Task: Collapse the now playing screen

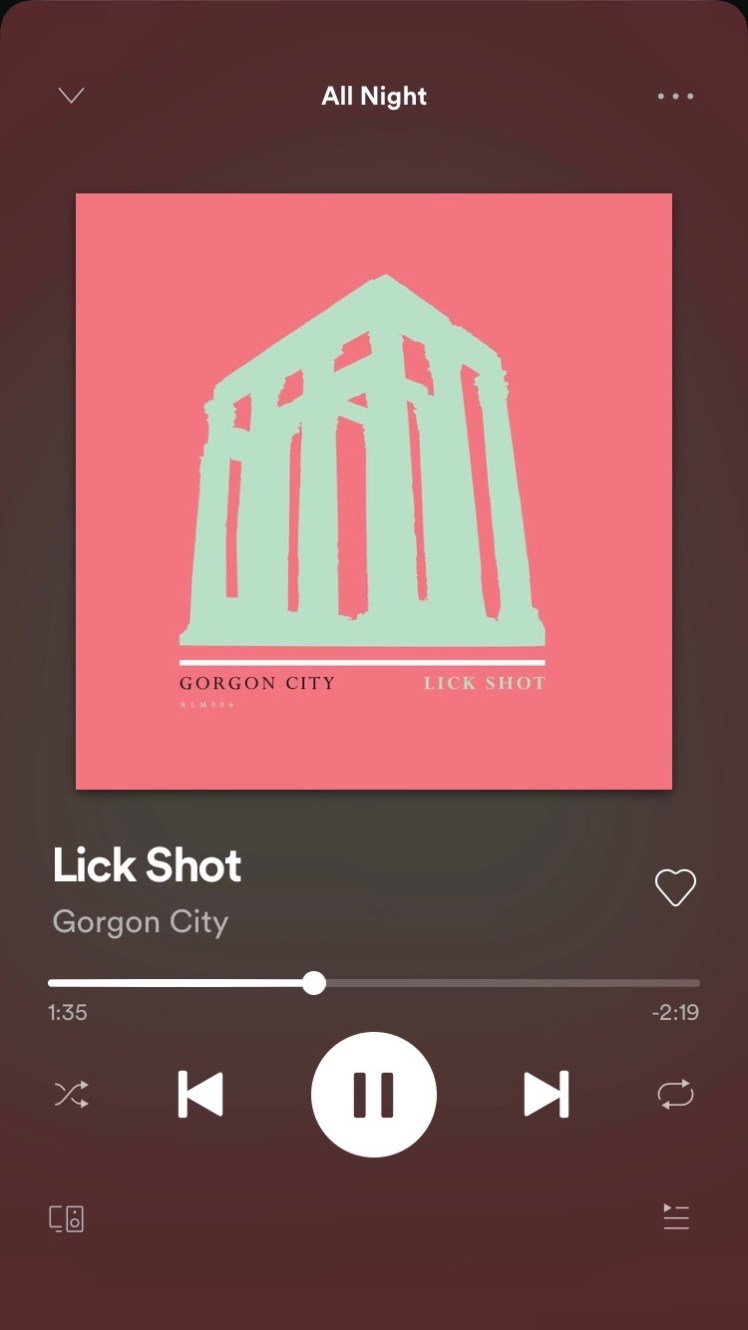Action: click(x=71, y=96)
